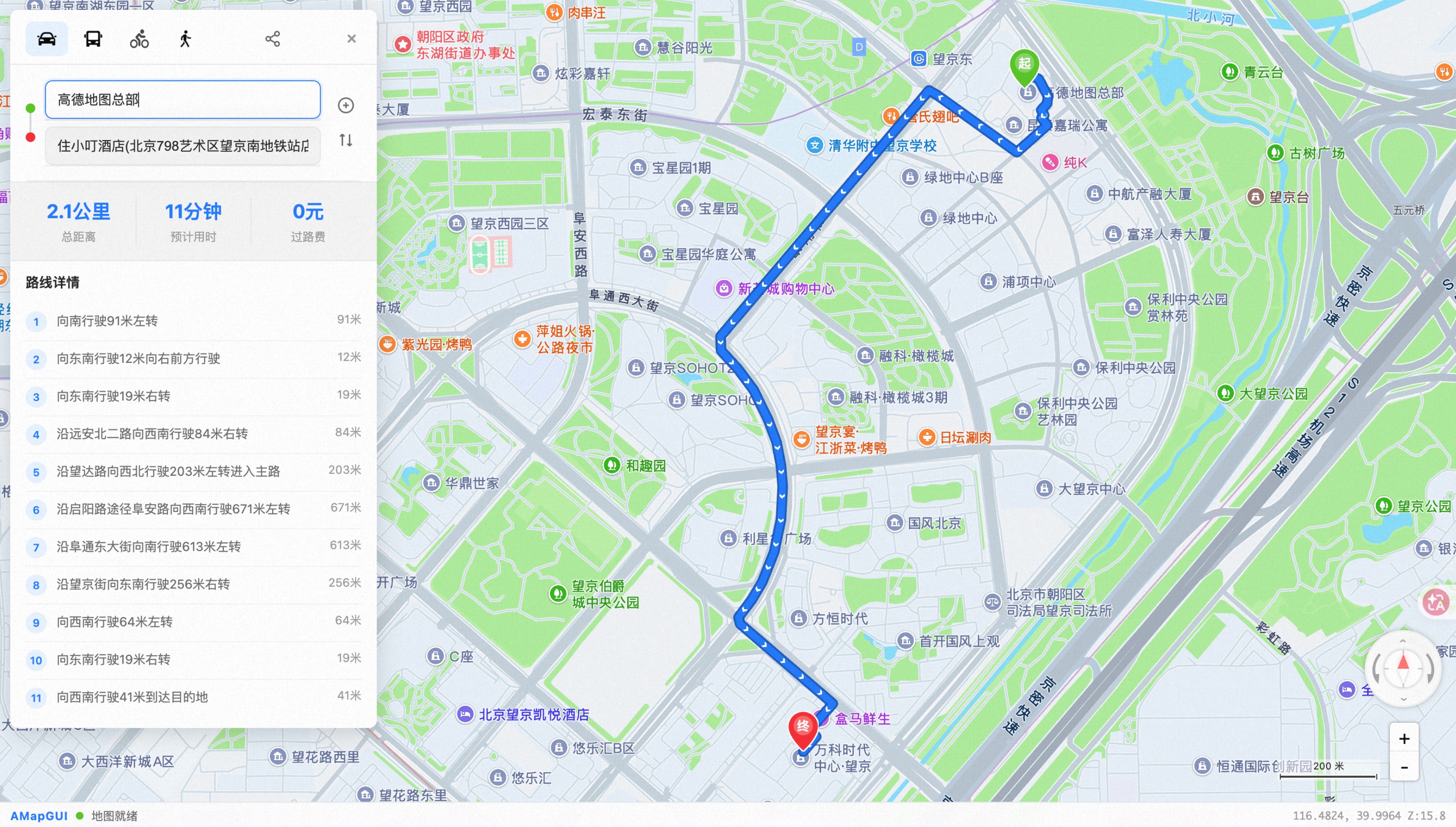View step 6 沿启阳路途径阜安路
The width and height of the screenshot is (1456, 827).
tap(193, 509)
